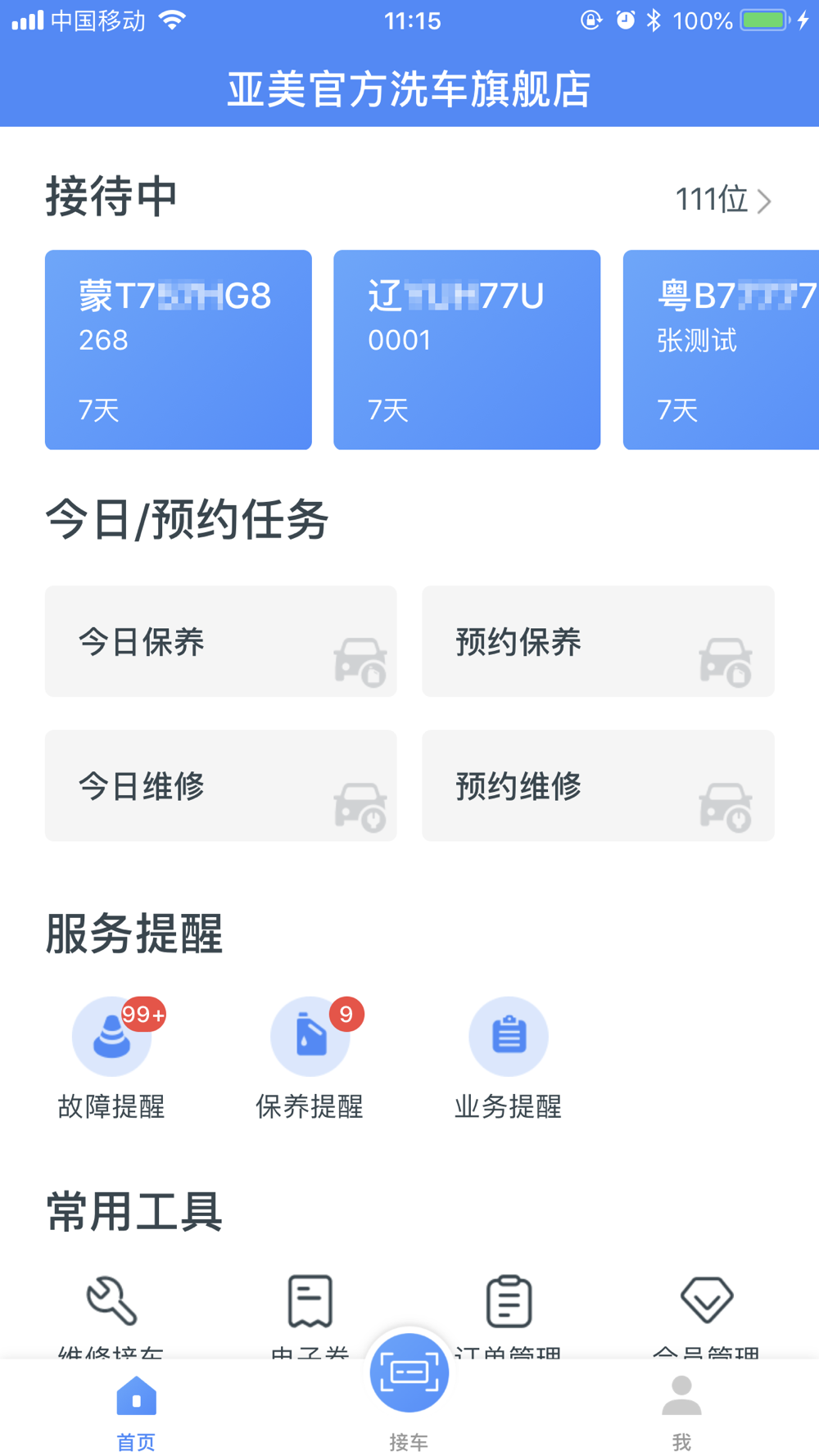Image resolution: width=819 pixels, height=1456 pixels.
Task: Open 预约保养 tasks
Action: [598, 641]
